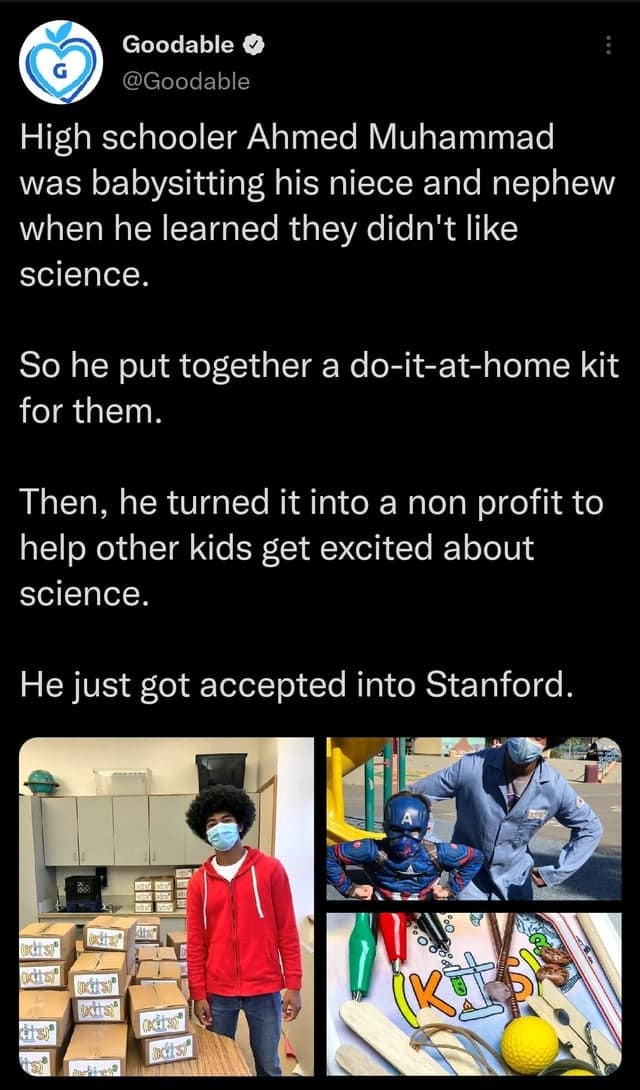Open the playground photo with costumed kid
Image resolution: width=640 pixels, height=1090 pixels.
tap(473, 817)
